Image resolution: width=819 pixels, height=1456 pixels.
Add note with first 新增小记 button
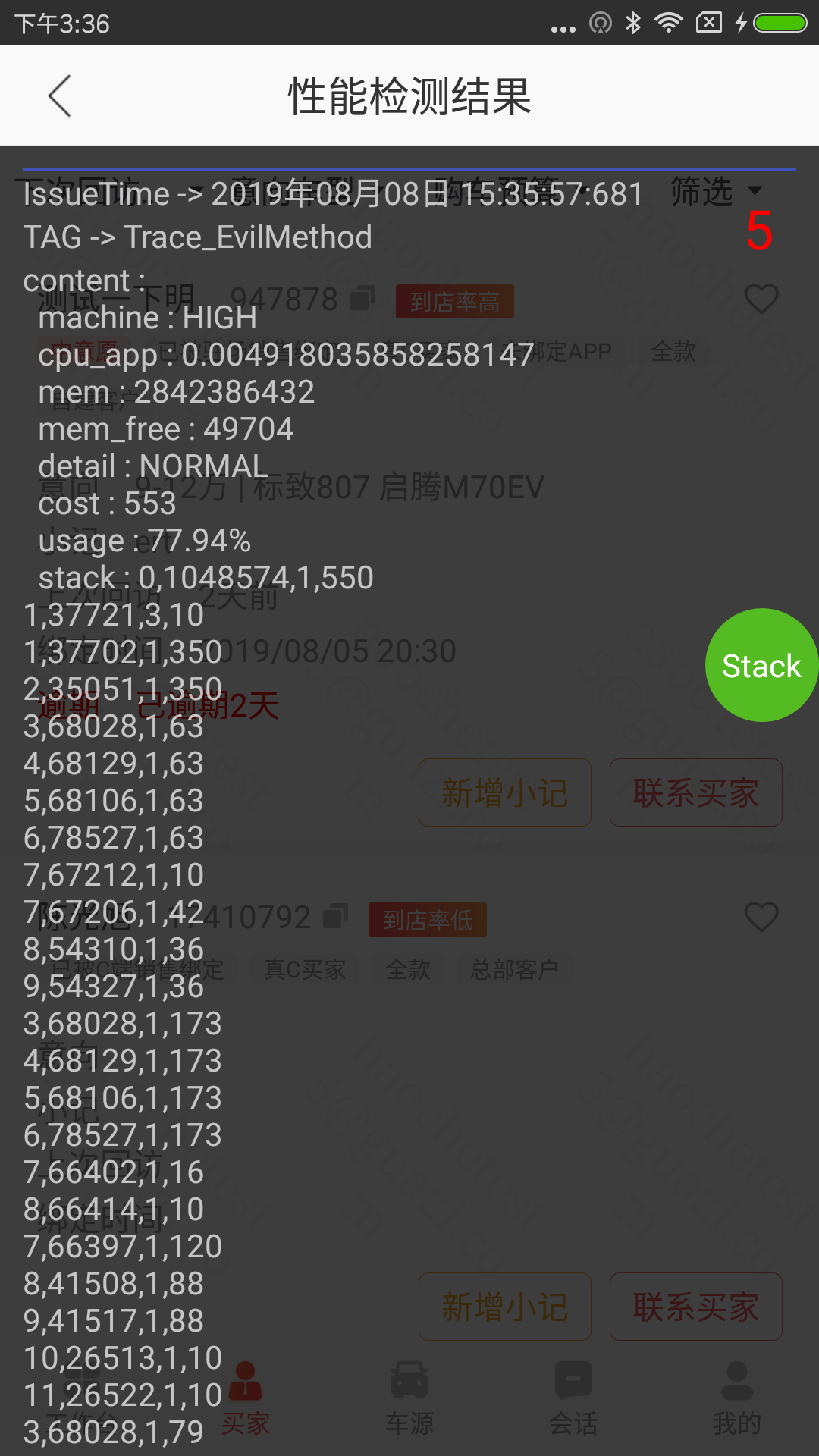tap(505, 792)
